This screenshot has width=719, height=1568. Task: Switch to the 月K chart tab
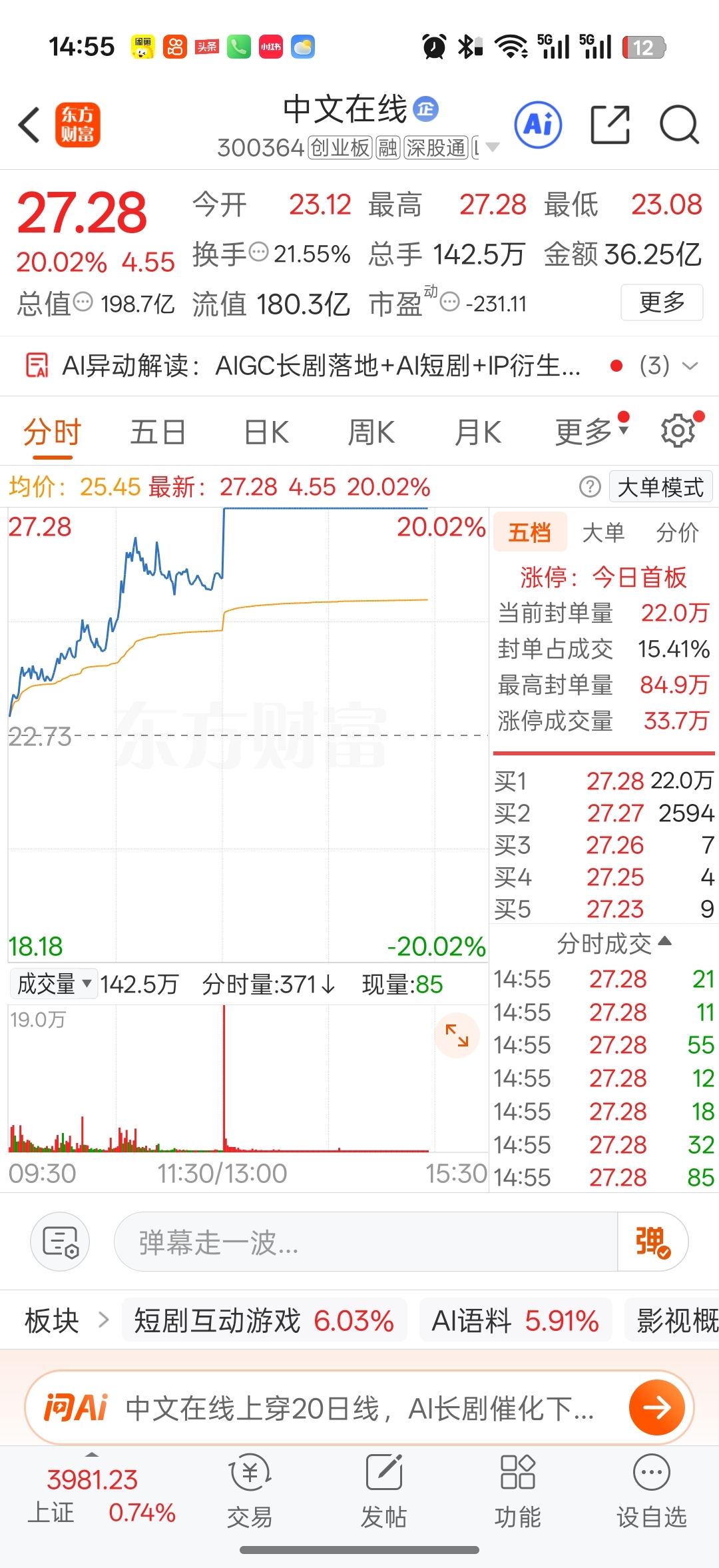tap(478, 432)
